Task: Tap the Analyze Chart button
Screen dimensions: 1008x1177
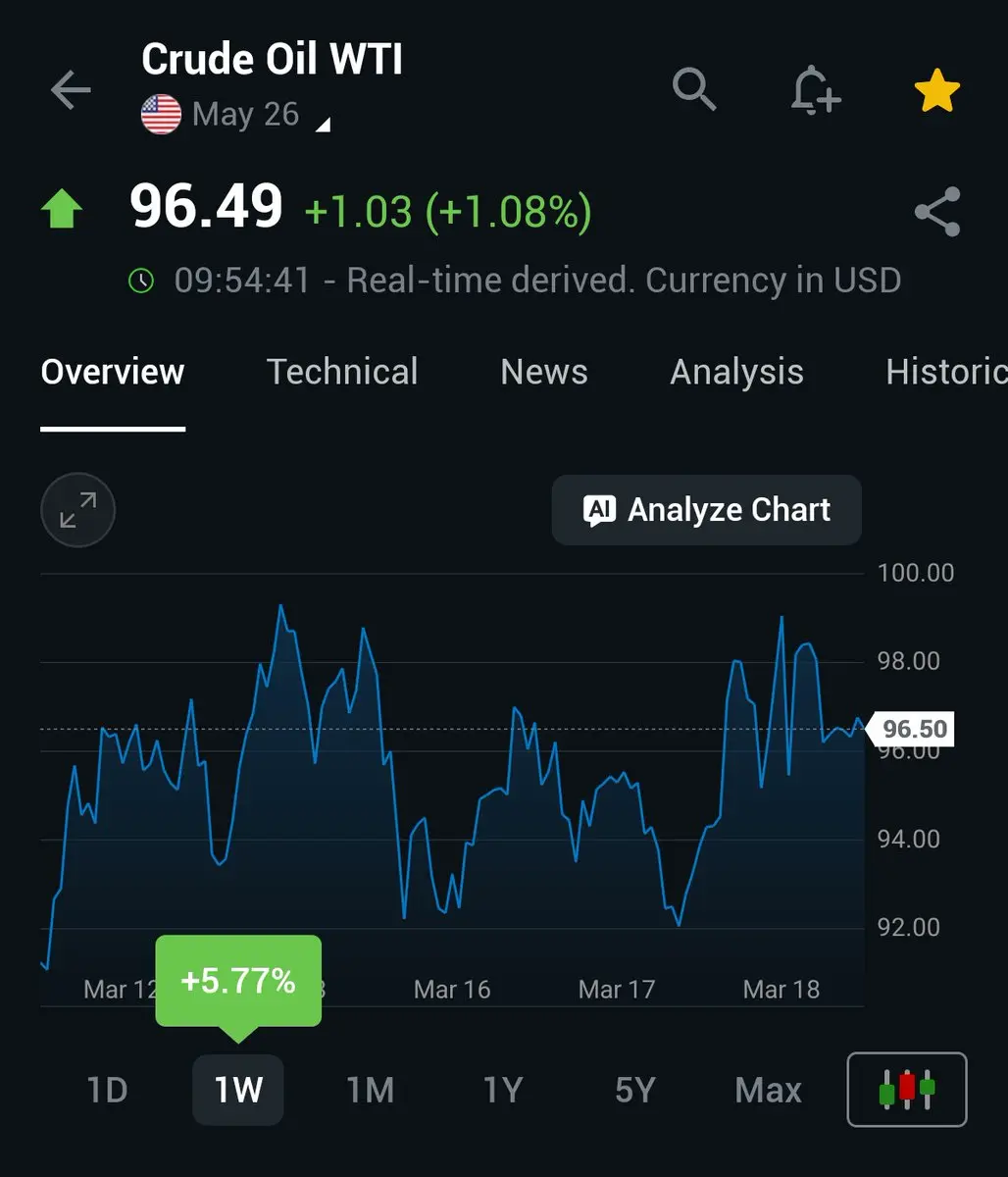Action: point(706,510)
